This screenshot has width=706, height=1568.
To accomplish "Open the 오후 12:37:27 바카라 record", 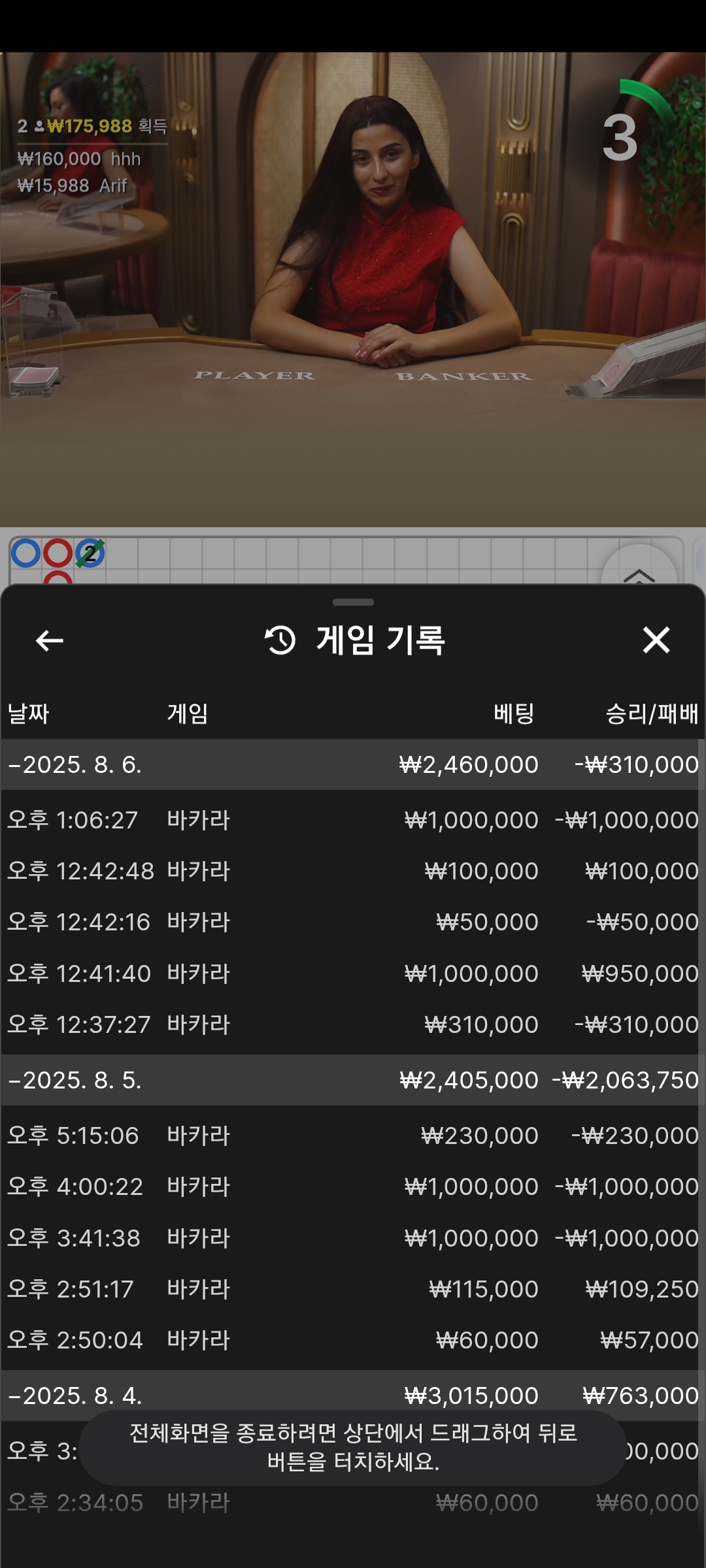I will tap(353, 1024).
